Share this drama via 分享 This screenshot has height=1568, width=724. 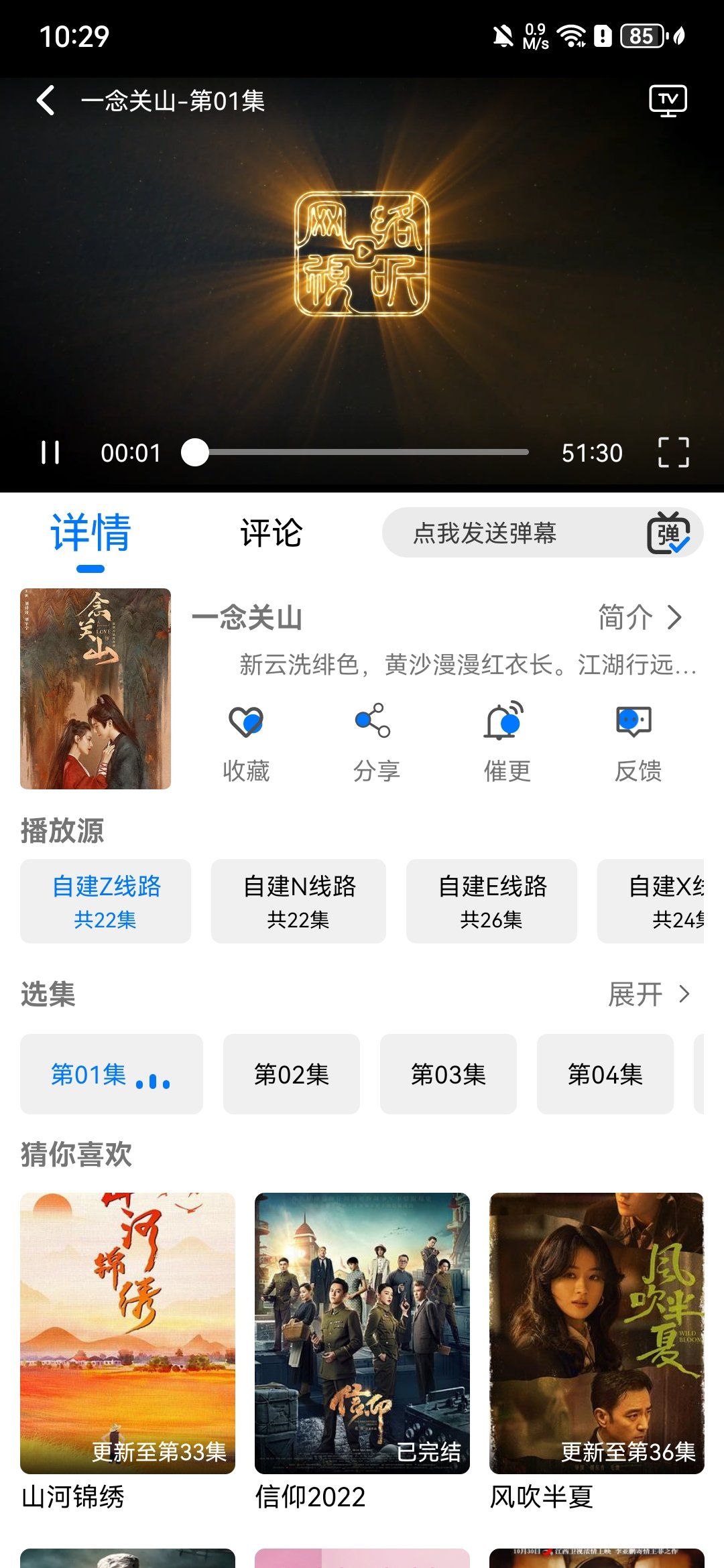pos(376,741)
